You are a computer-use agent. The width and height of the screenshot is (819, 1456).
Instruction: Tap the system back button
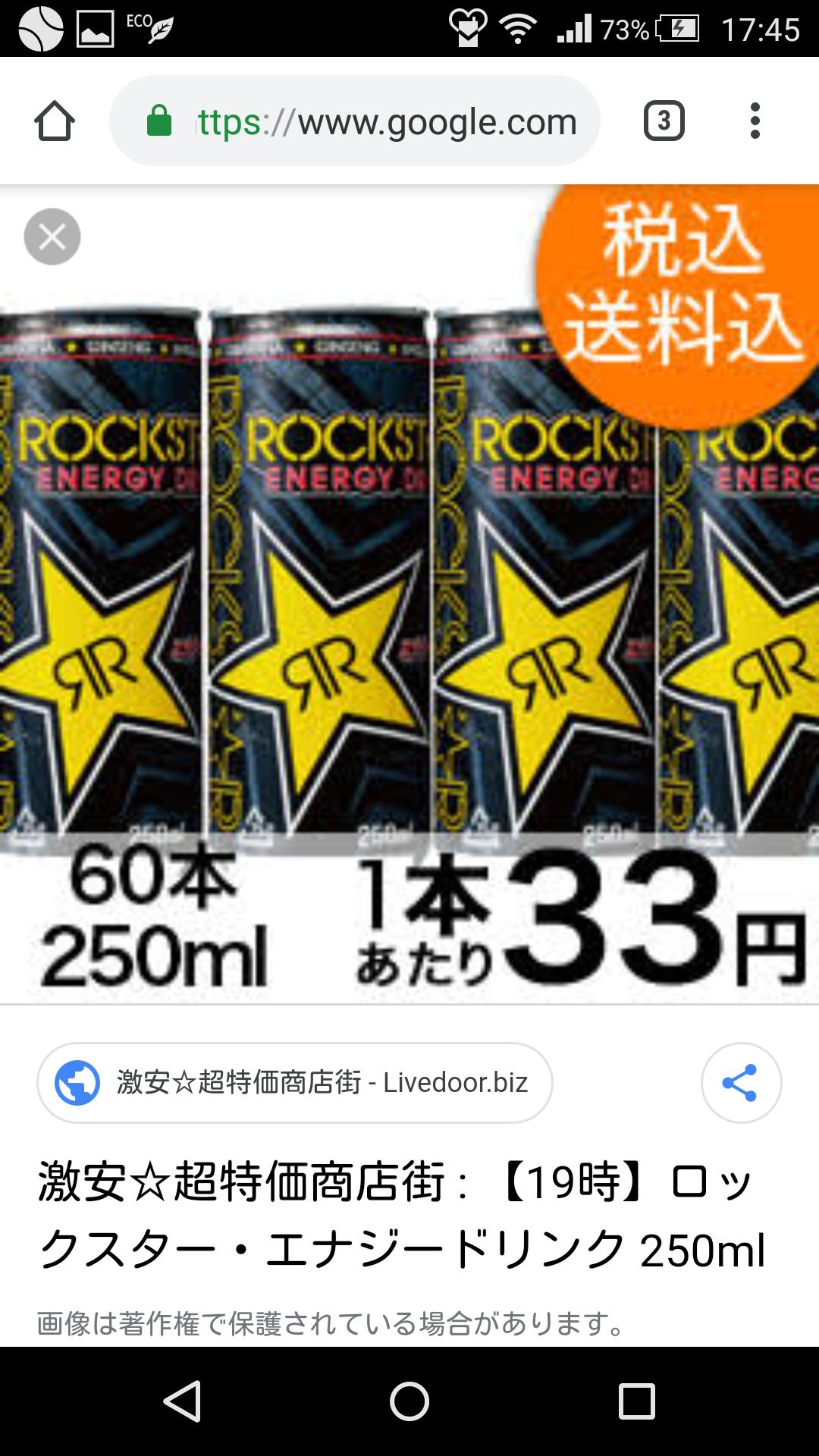pos(182,1401)
